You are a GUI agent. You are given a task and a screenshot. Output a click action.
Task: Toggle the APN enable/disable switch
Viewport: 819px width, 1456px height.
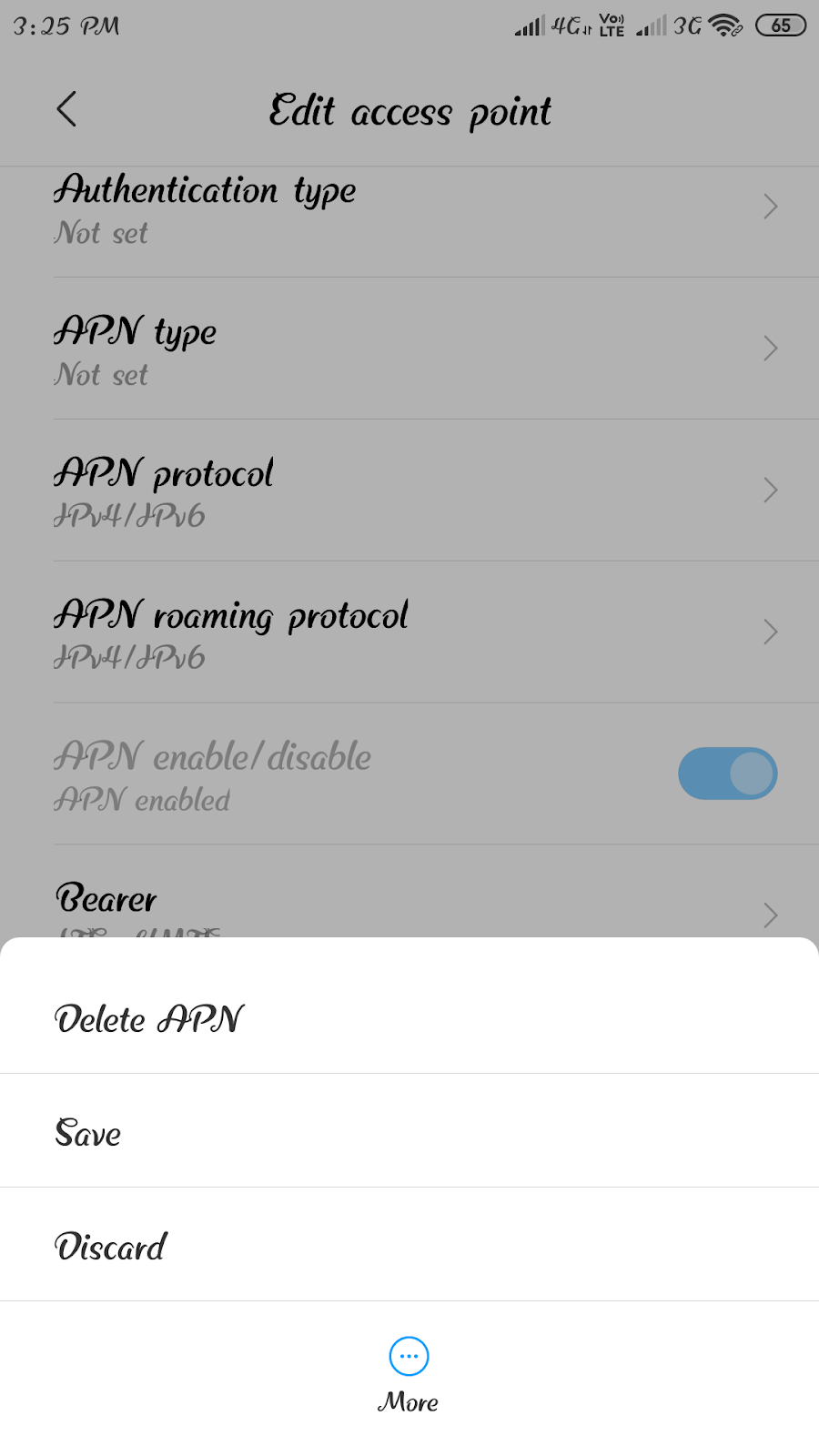click(x=727, y=773)
